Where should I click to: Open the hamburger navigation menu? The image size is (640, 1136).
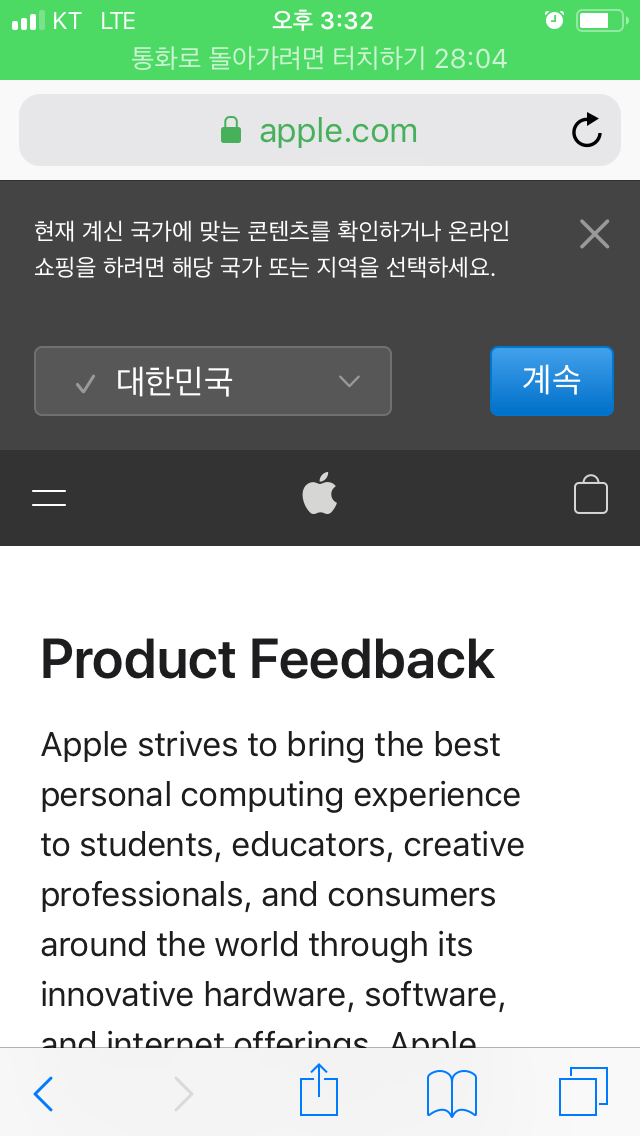tap(49, 498)
